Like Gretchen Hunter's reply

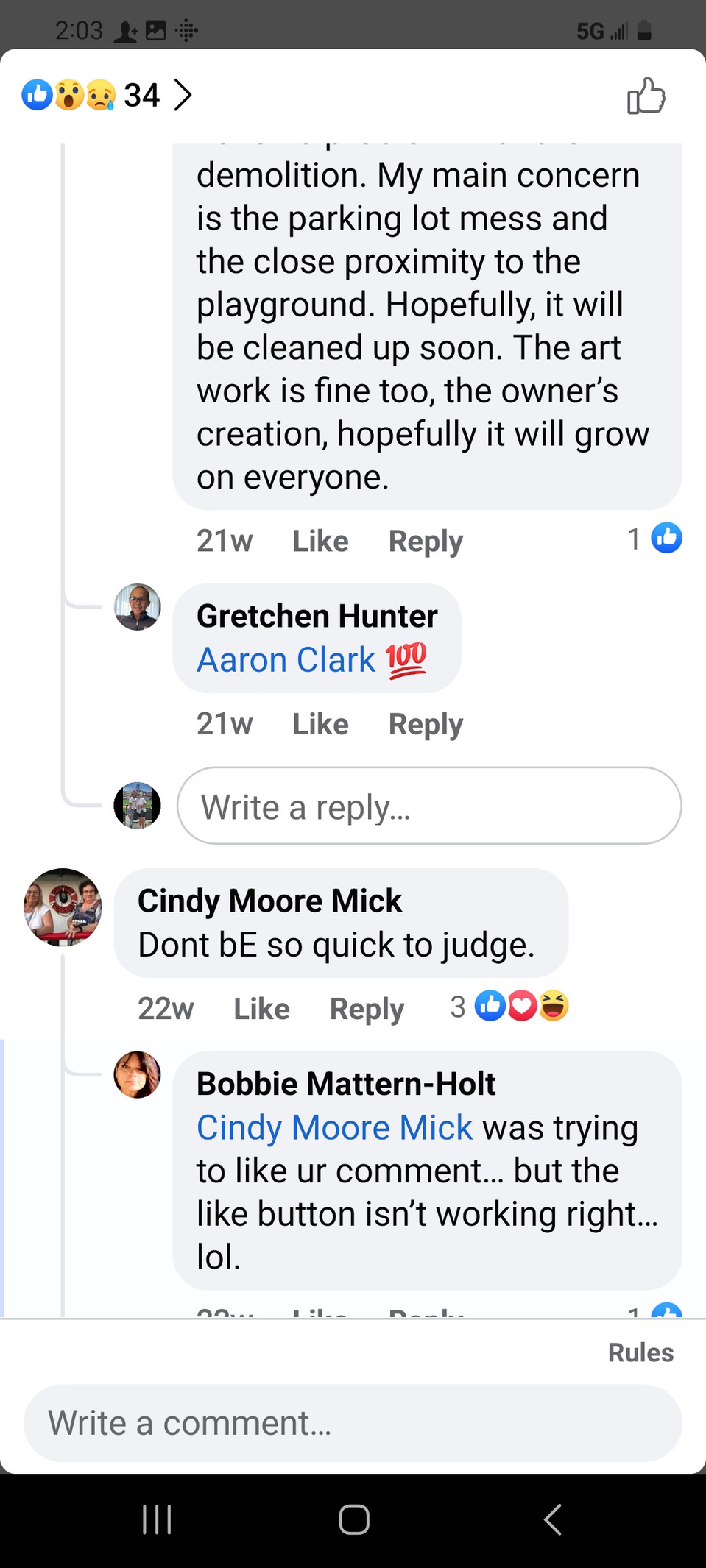pos(320,724)
